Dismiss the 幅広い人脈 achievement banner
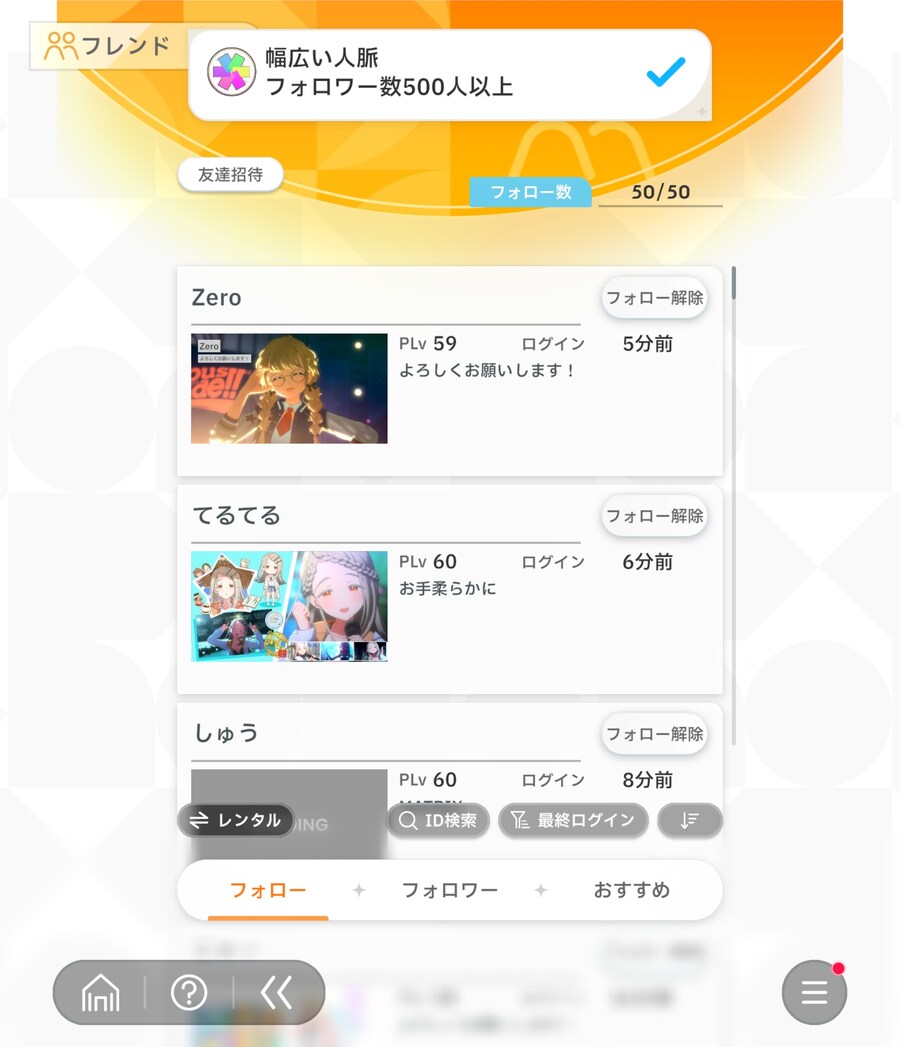Screen dimensions: 900x1047 tap(450, 74)
